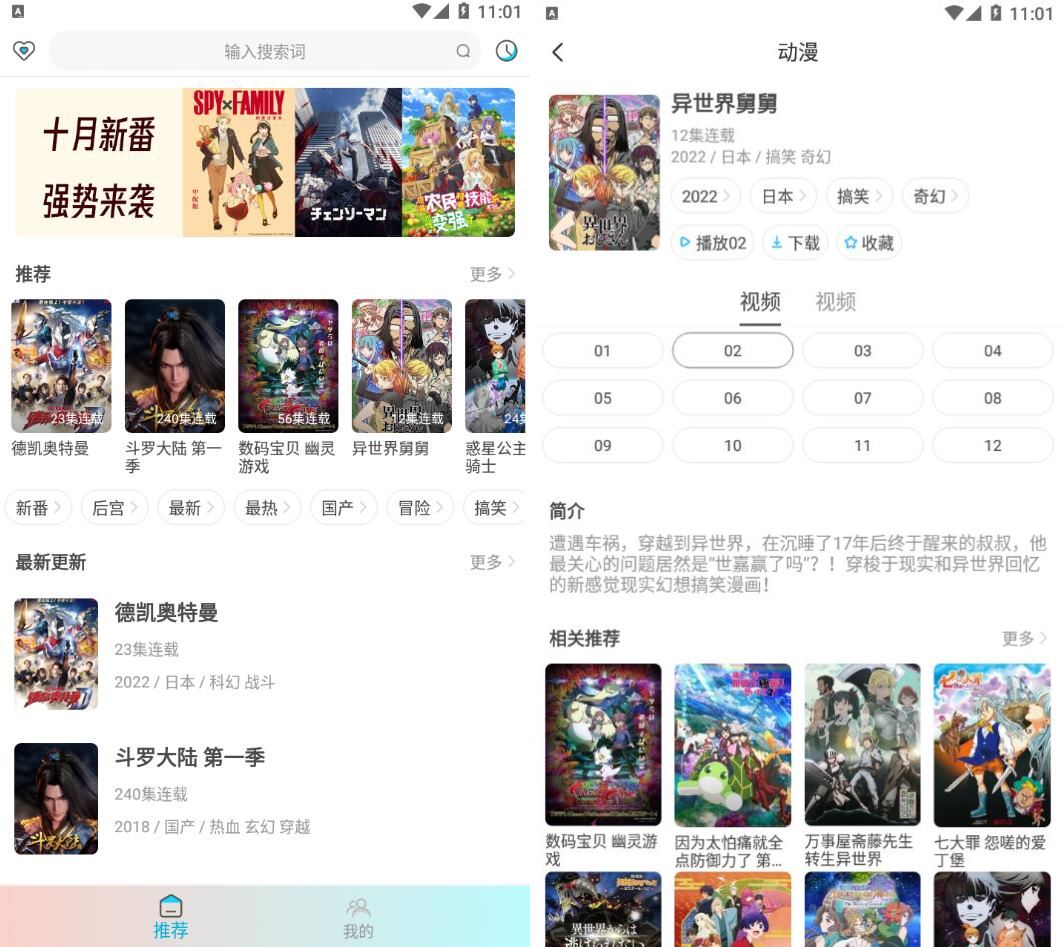Select the 后宫 category chip
This screenshot has width=1063, height=947.
[114, 508]
